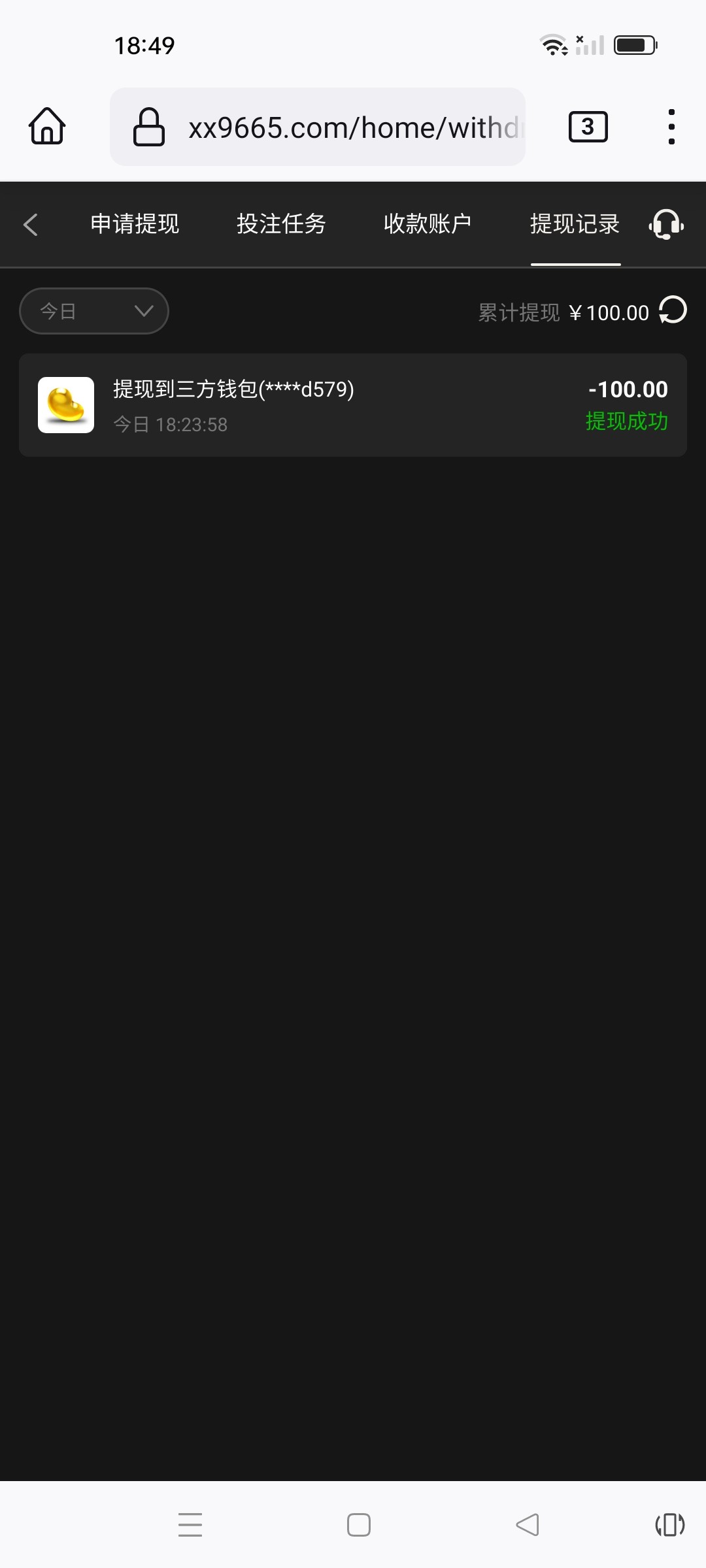Tap the system back button
This screenshot has width=706, height=1568.
coord(527,1525)
